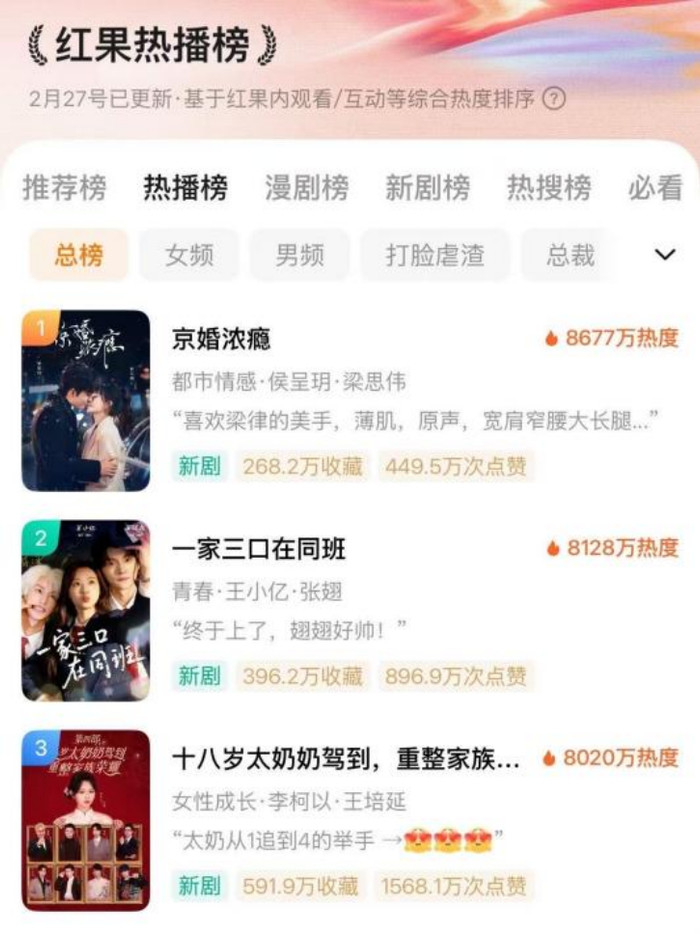
Task: Filter the list by 女频
Action: [x=189, y=255]
